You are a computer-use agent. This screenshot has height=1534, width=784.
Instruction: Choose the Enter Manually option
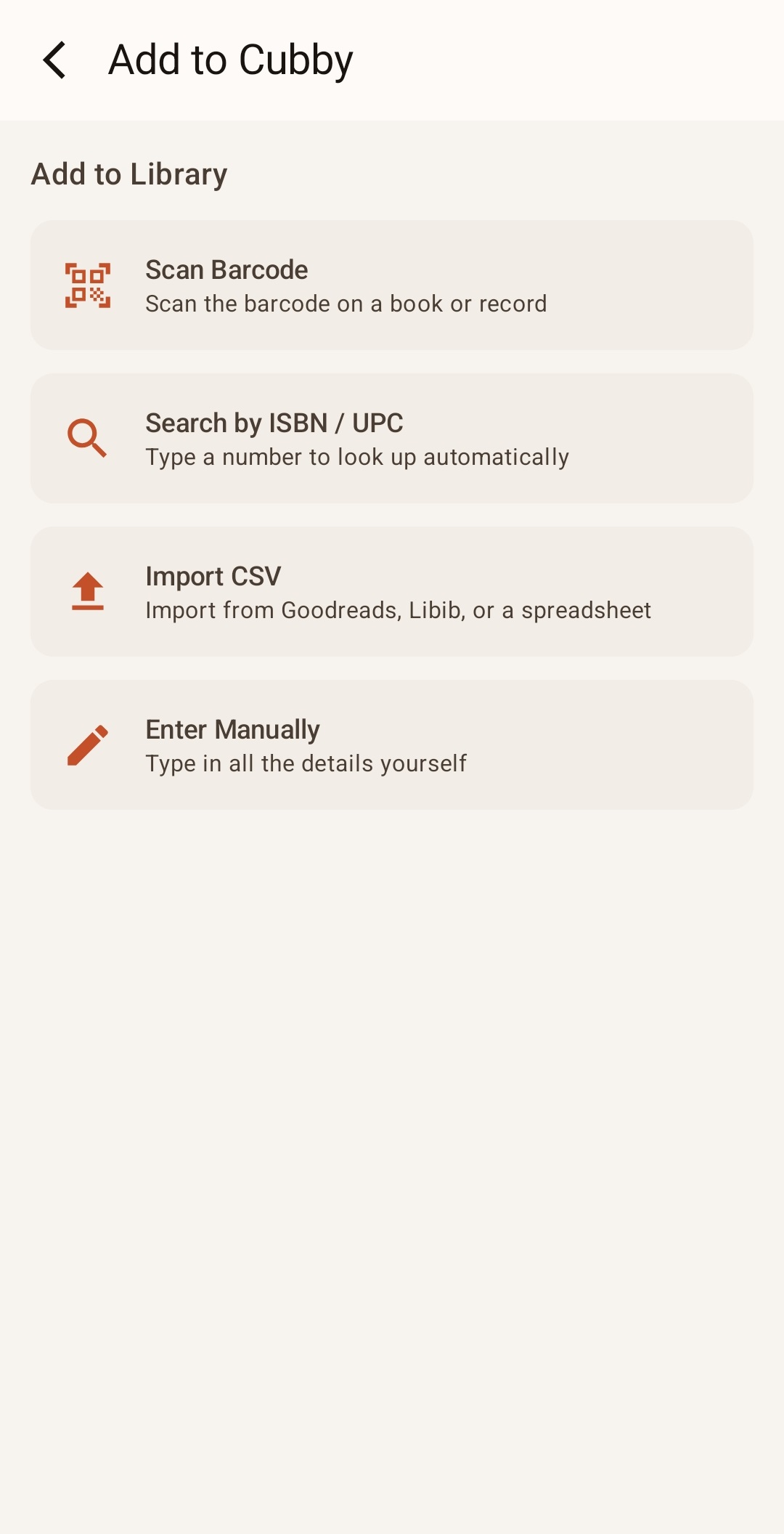point(392,744)
